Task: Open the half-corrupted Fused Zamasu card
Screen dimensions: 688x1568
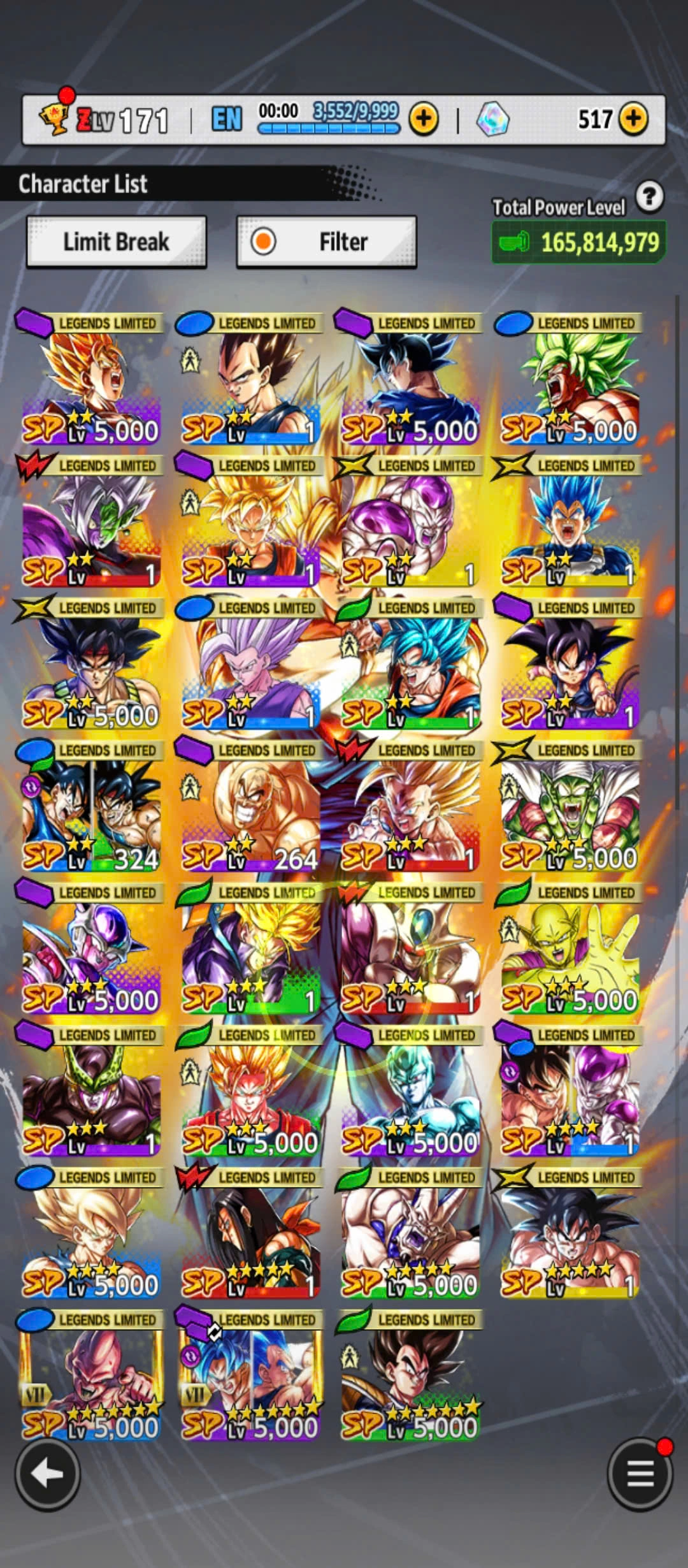Action: [x=91, y=521]
